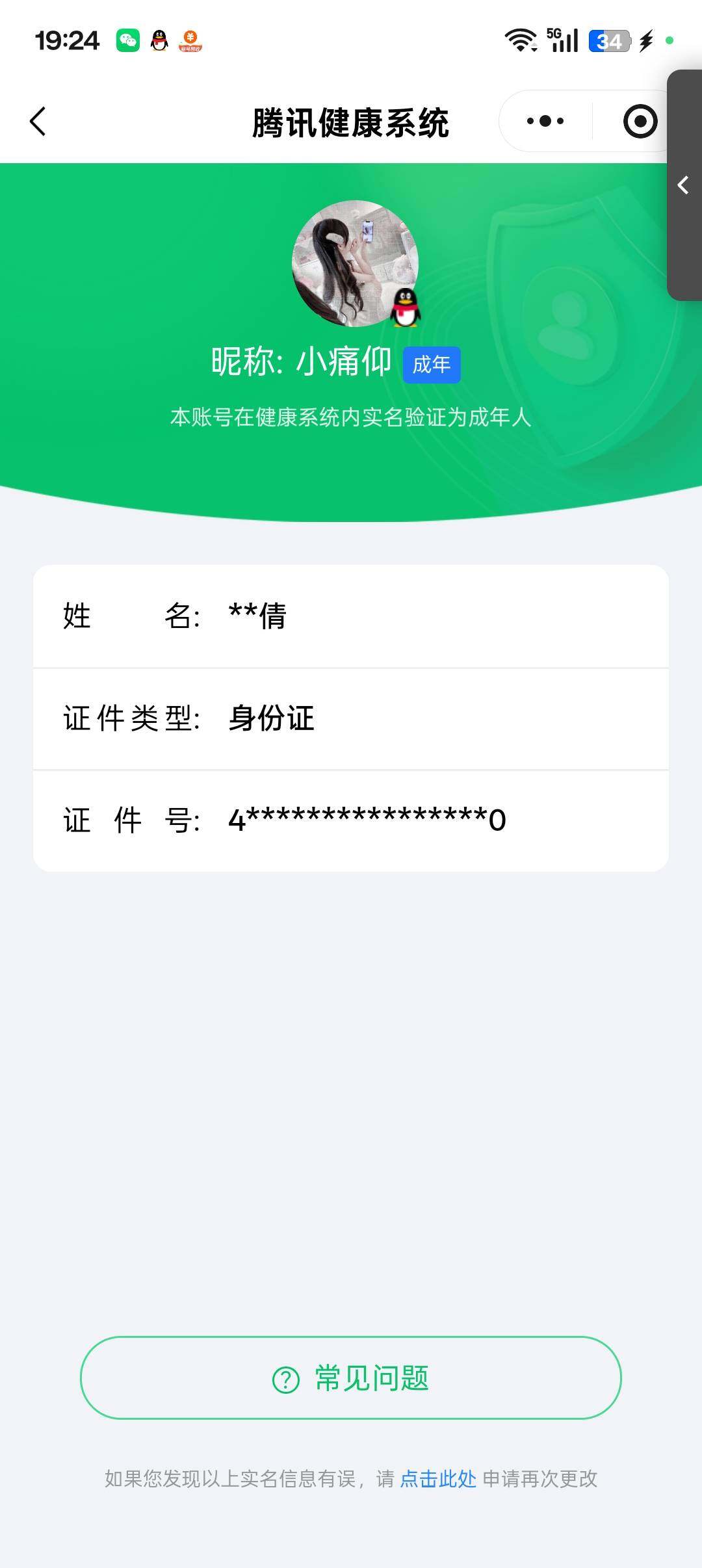The width and height of the screenshot is (702, 1568).
Task: Collapse the floating side panel chevron on the right
Action: pos(683,185)
